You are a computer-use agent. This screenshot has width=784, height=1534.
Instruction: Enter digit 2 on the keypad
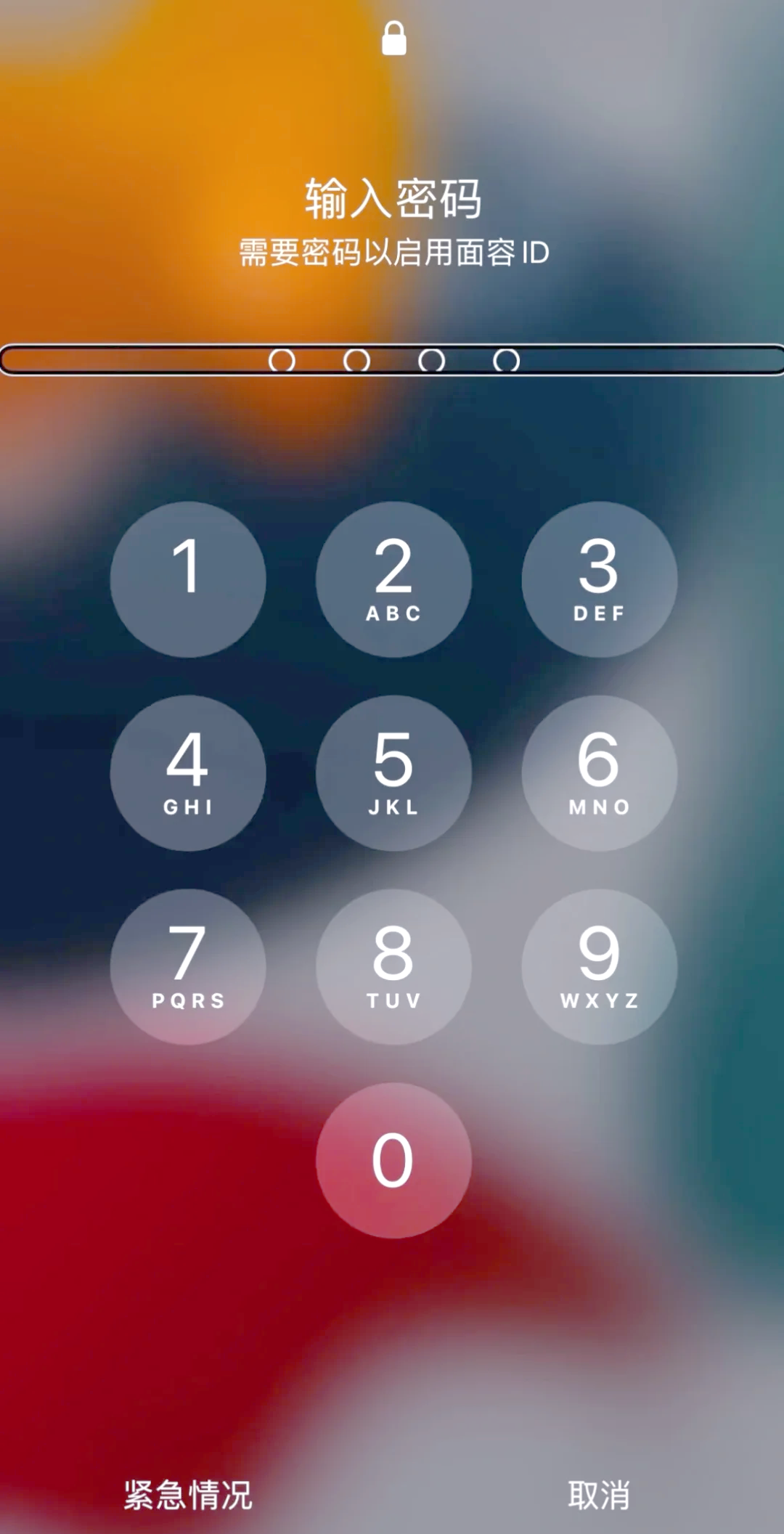click(393, 579)
